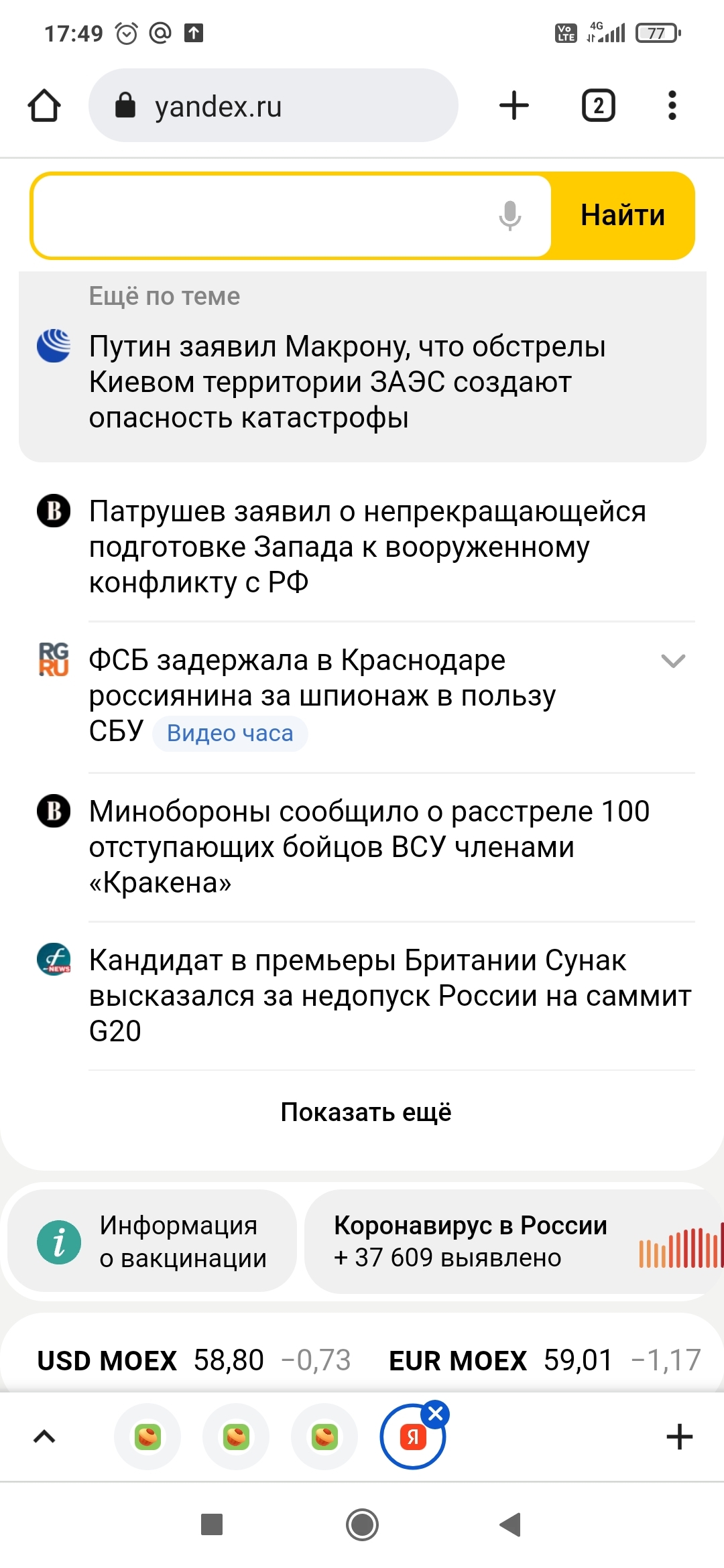
Task: Open the ФСБ Краснодар news story
Action: click(x=322, y=695)
